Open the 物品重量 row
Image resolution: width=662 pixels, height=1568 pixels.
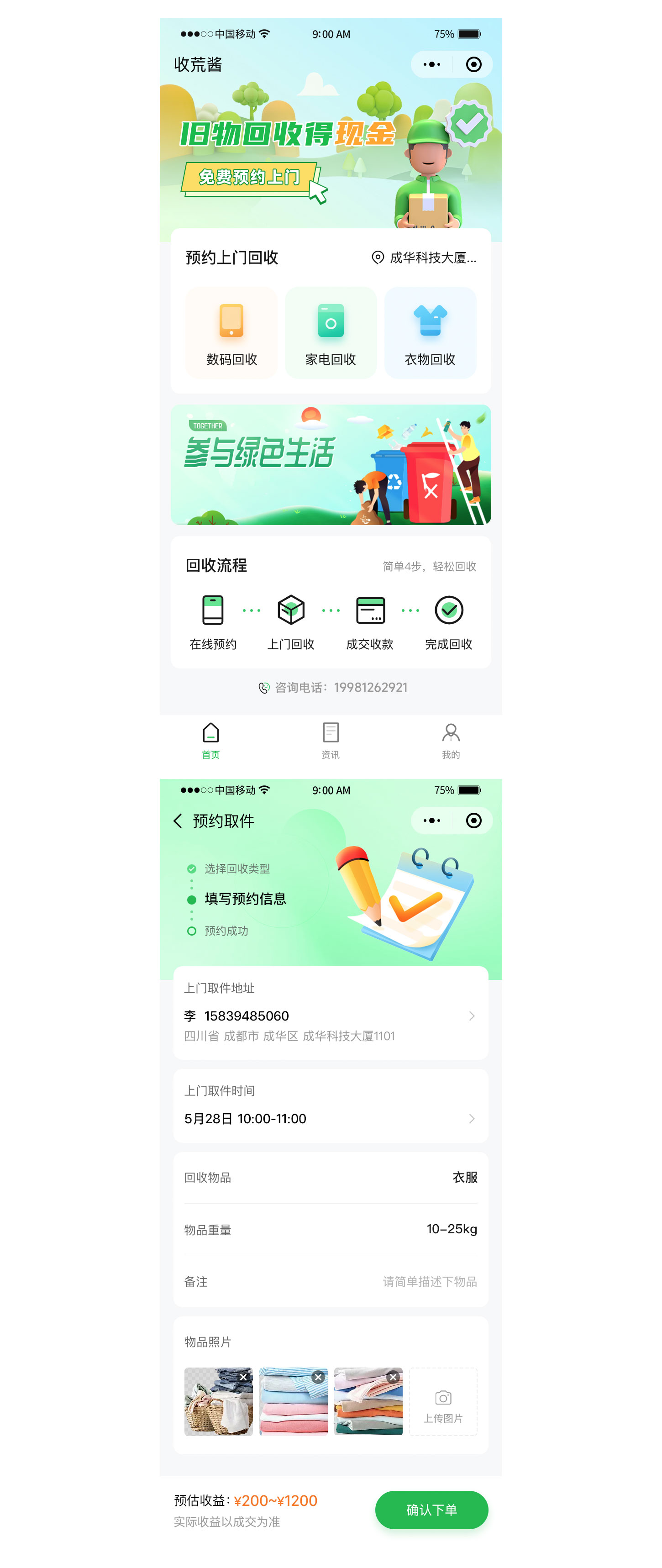coord(331,1229)
